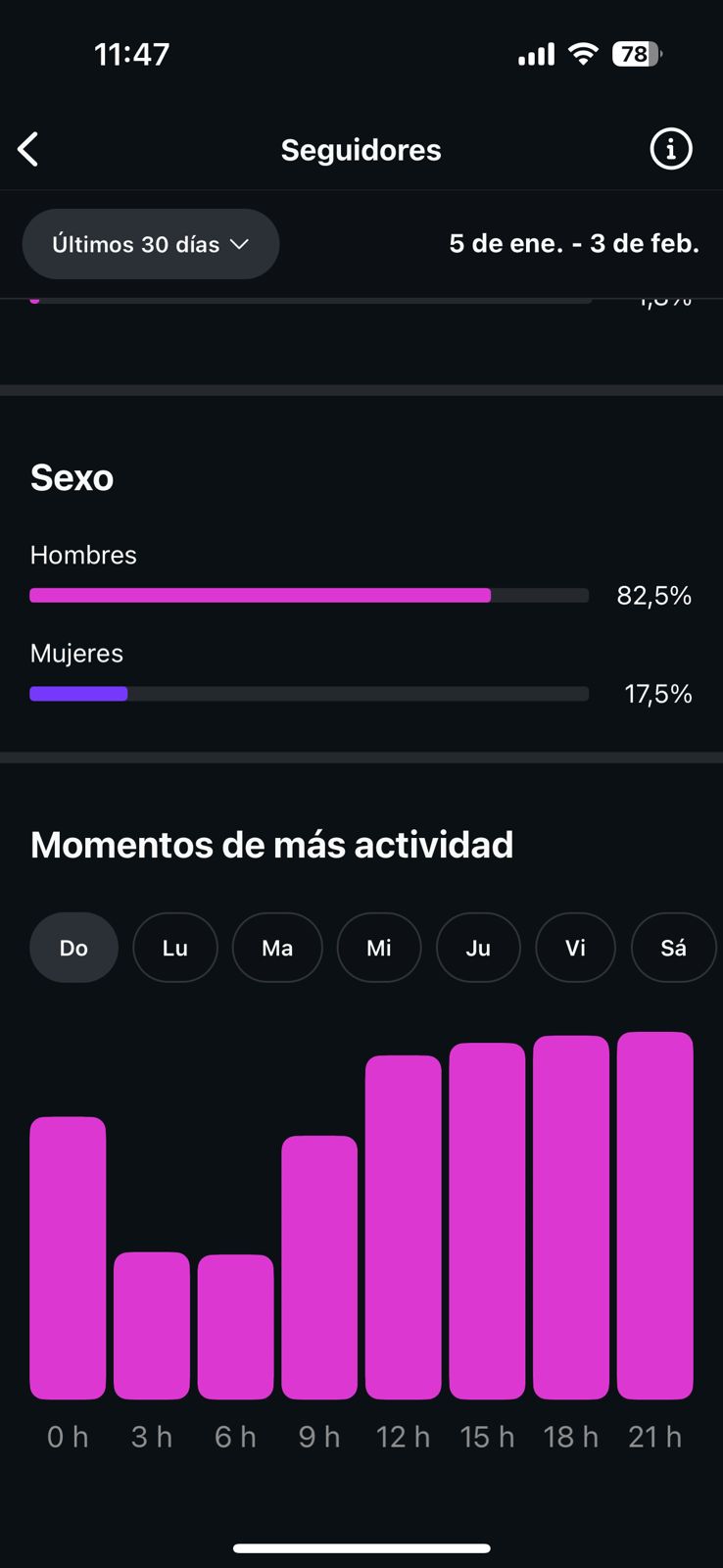Switch to the Lu day chip
This screenshot has width=723, height=1568.
point(175,948)
